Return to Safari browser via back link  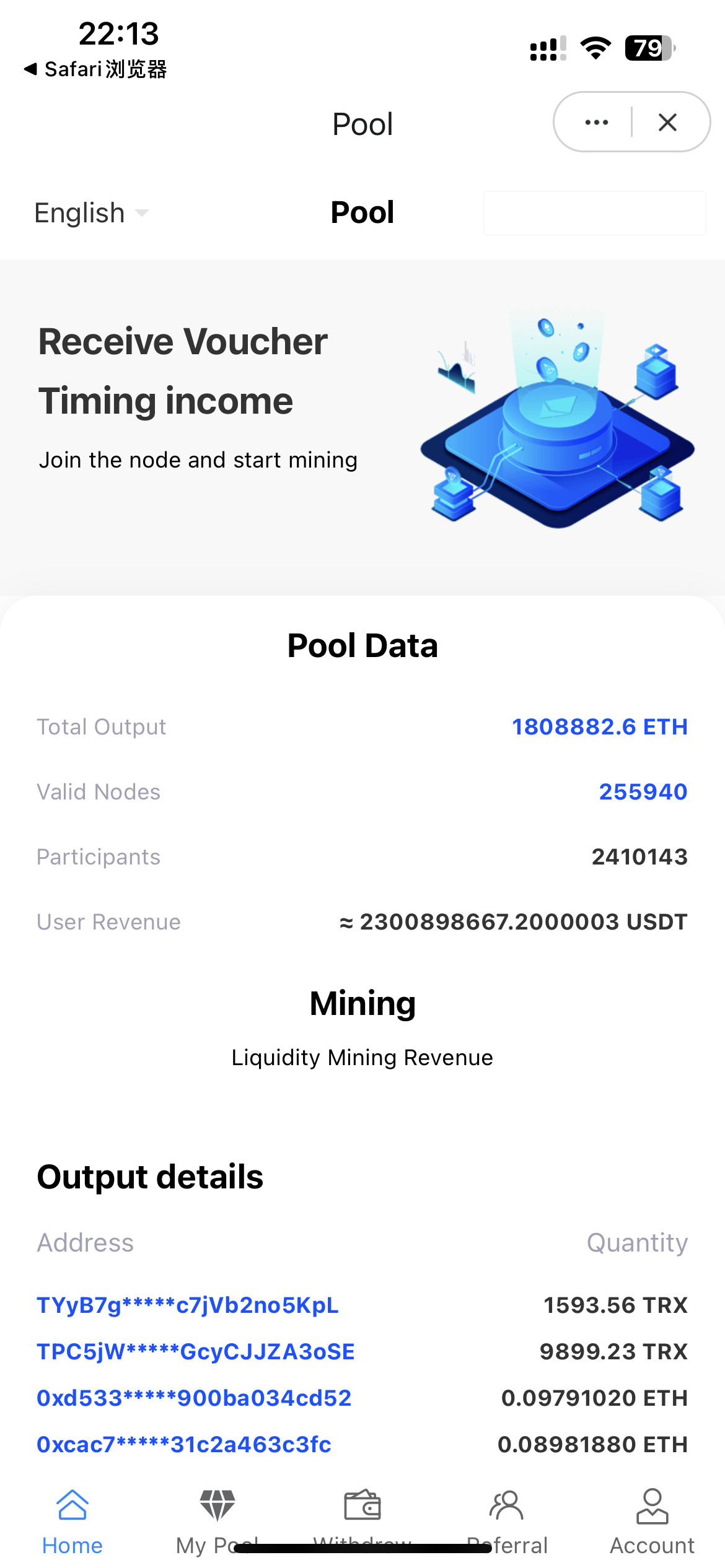(x=95, y=69)
